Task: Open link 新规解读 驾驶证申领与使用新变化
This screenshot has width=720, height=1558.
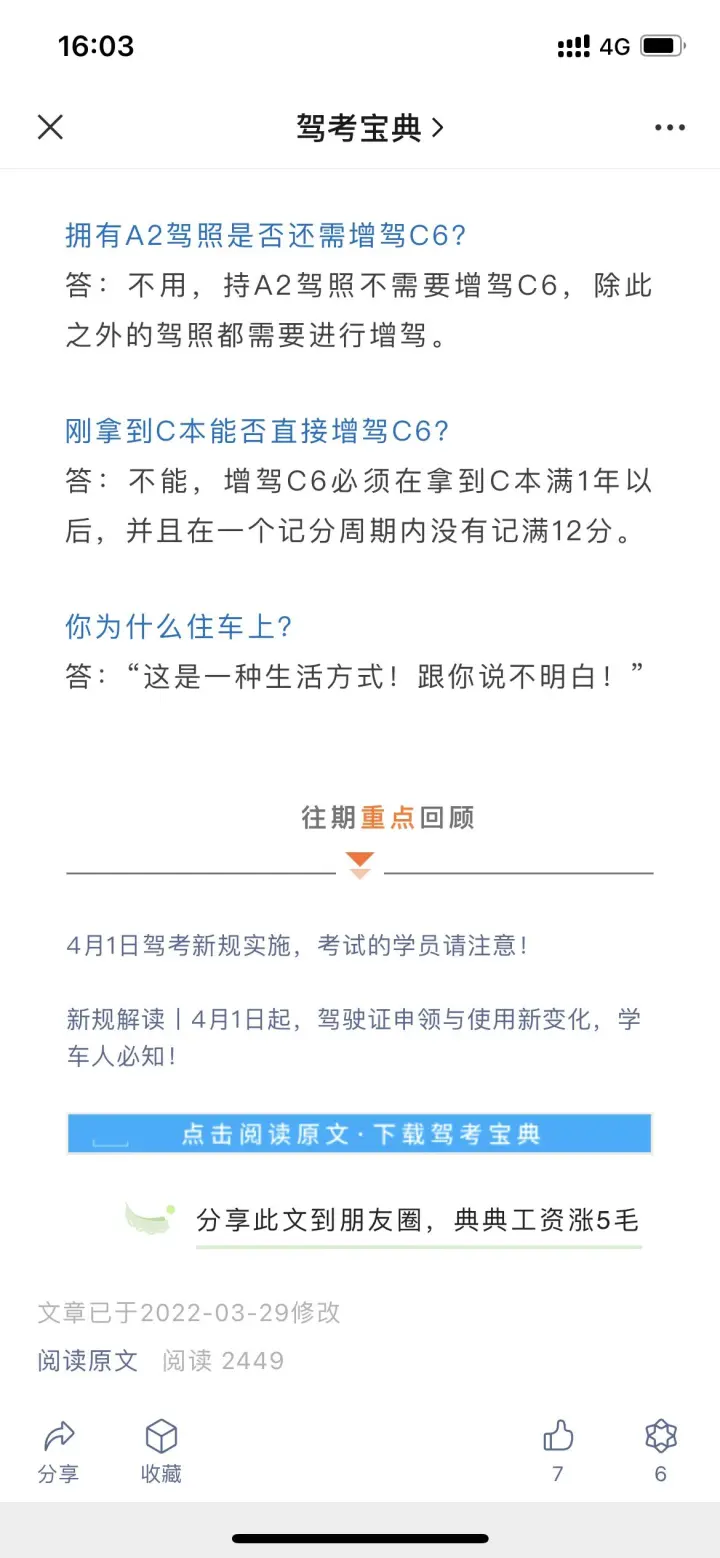Action: point(354,1037)
